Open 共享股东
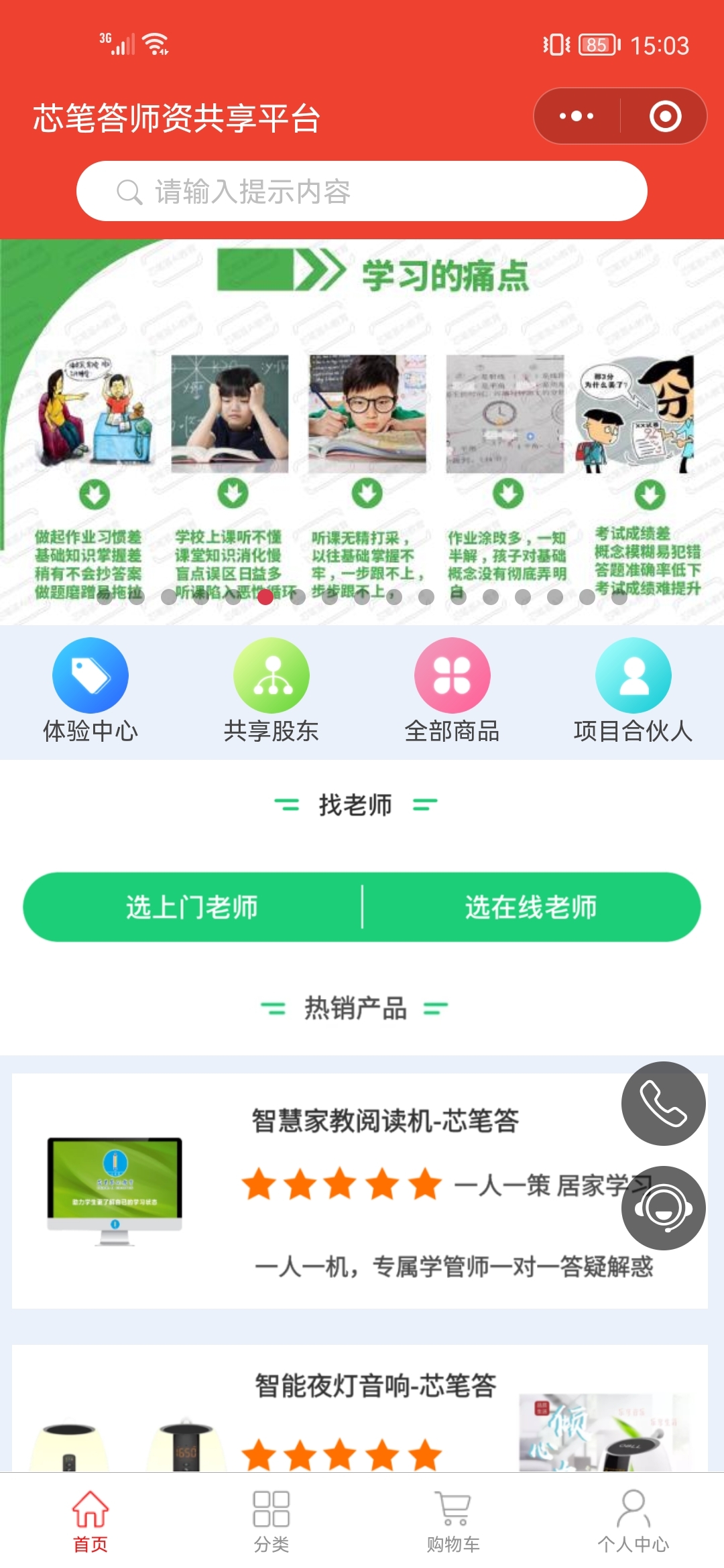This screenshot has width=724, height=1568. coord(271,690)
